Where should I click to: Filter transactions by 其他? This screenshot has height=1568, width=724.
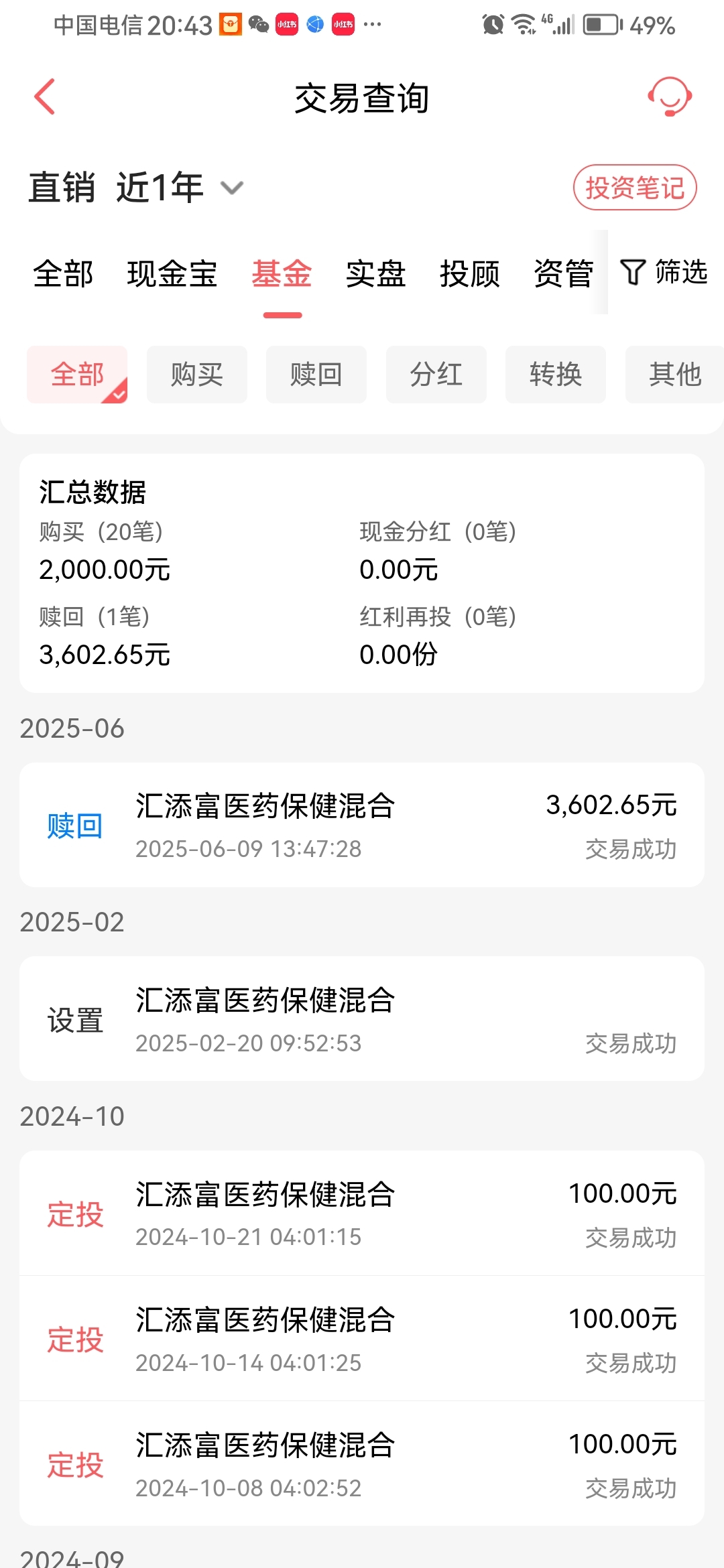pos(674,375)
